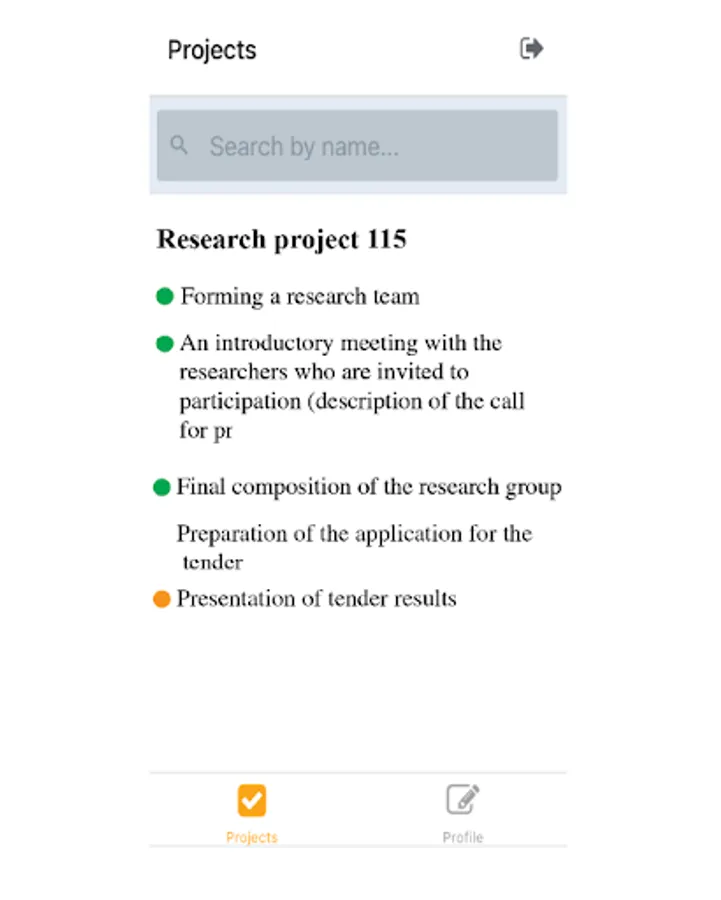Open the Presentation of tender results task
Screen dimensions: 721x900
point(315,598)
